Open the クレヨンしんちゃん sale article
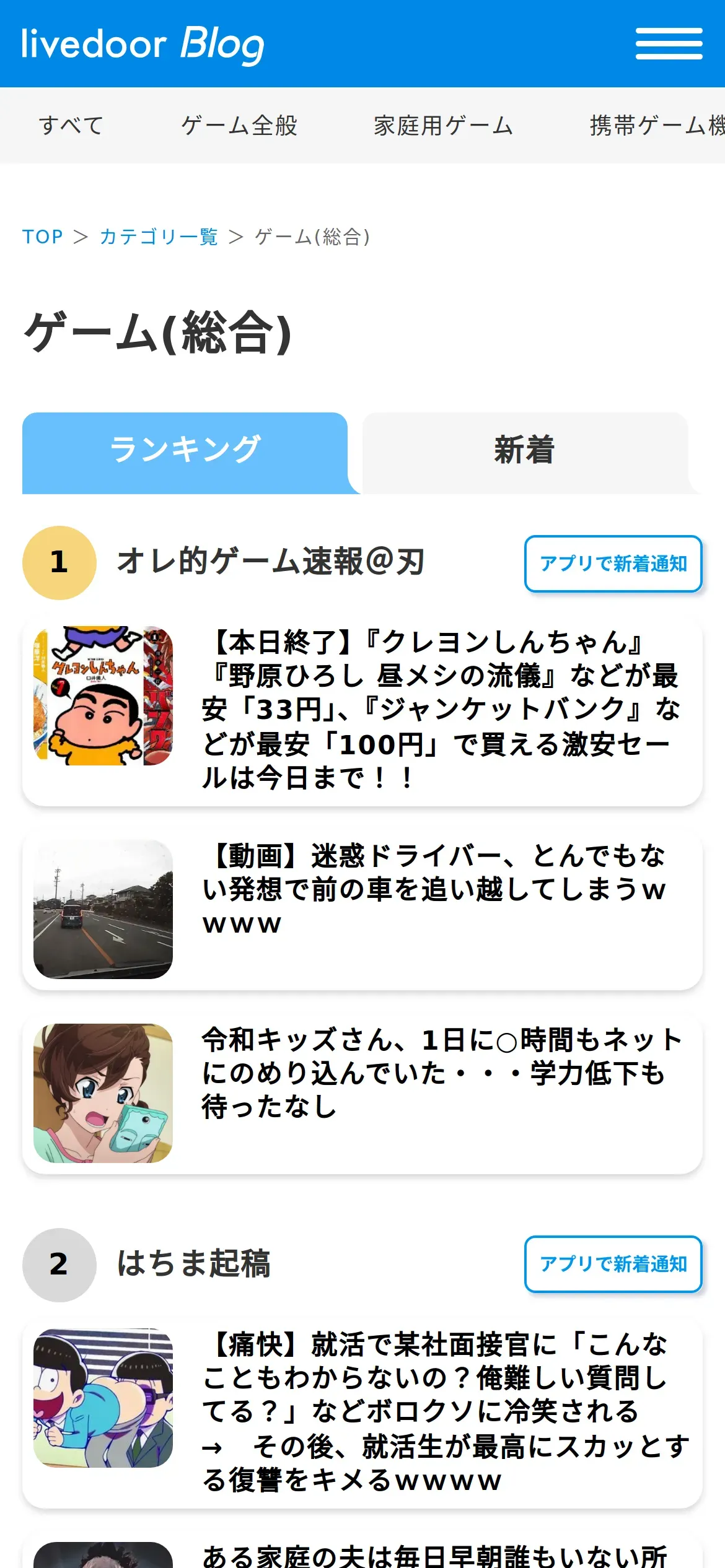 [x=440, y=710]
